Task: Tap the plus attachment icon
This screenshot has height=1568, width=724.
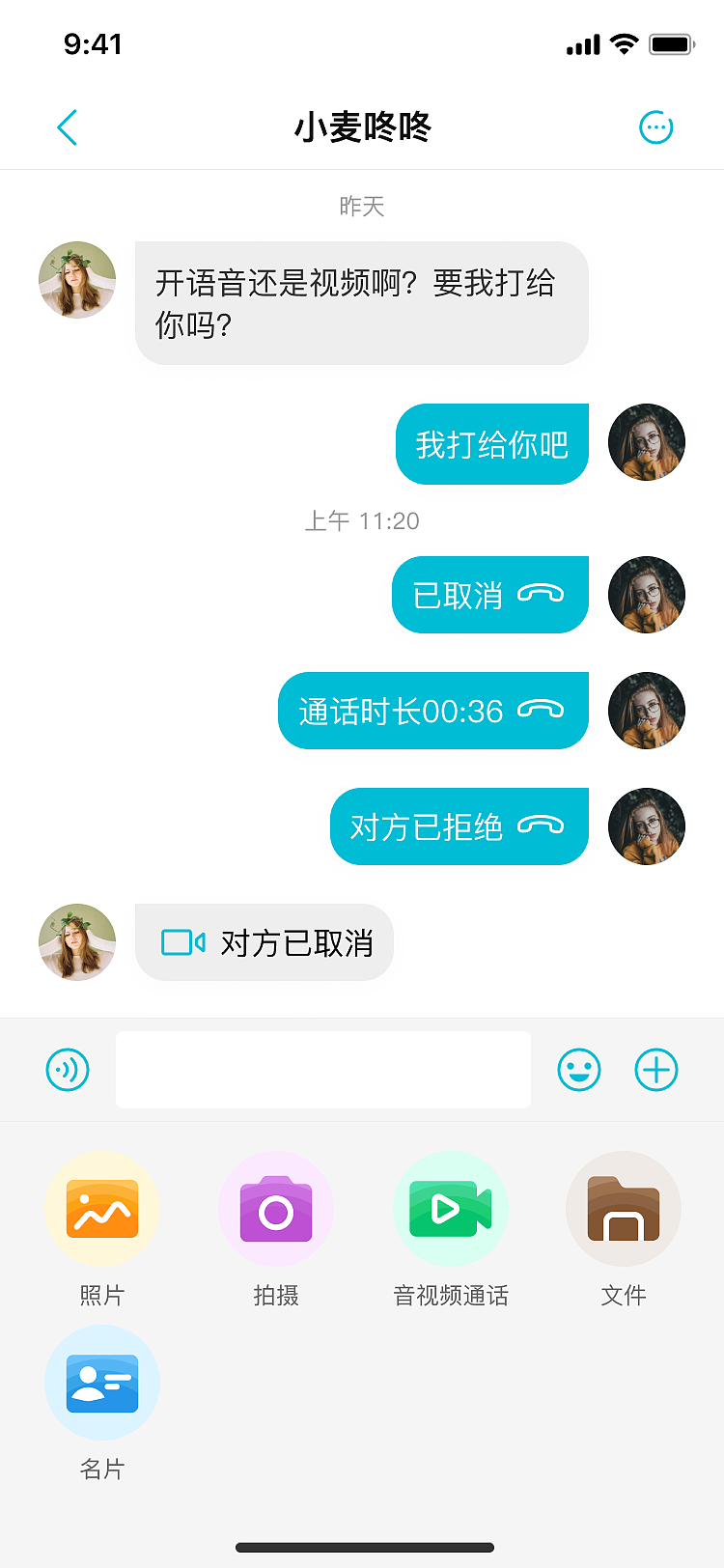Action: coord(656,1070)
